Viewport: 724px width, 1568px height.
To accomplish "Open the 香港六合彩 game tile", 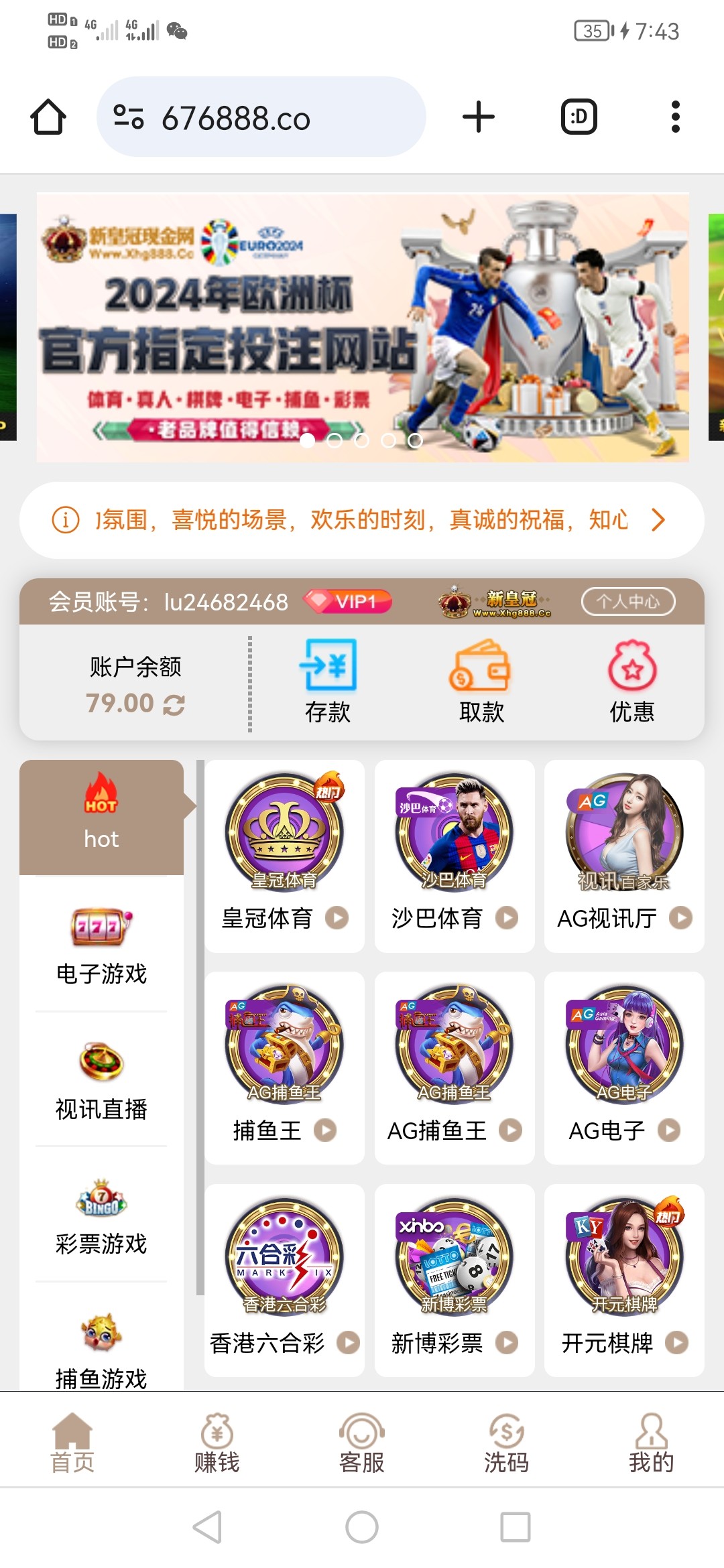I will click(284, 1280).
